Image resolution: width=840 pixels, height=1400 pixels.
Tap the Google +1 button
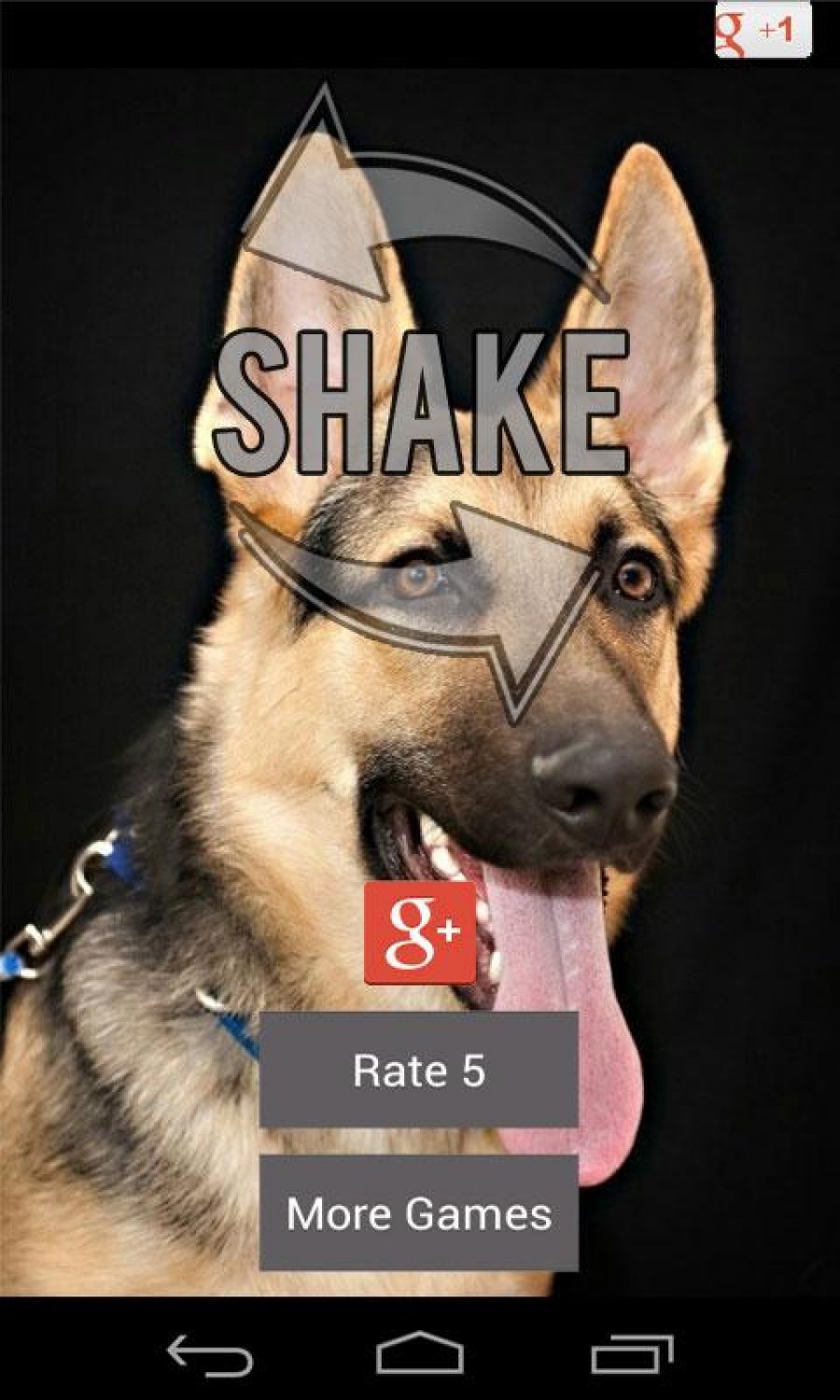763,30
